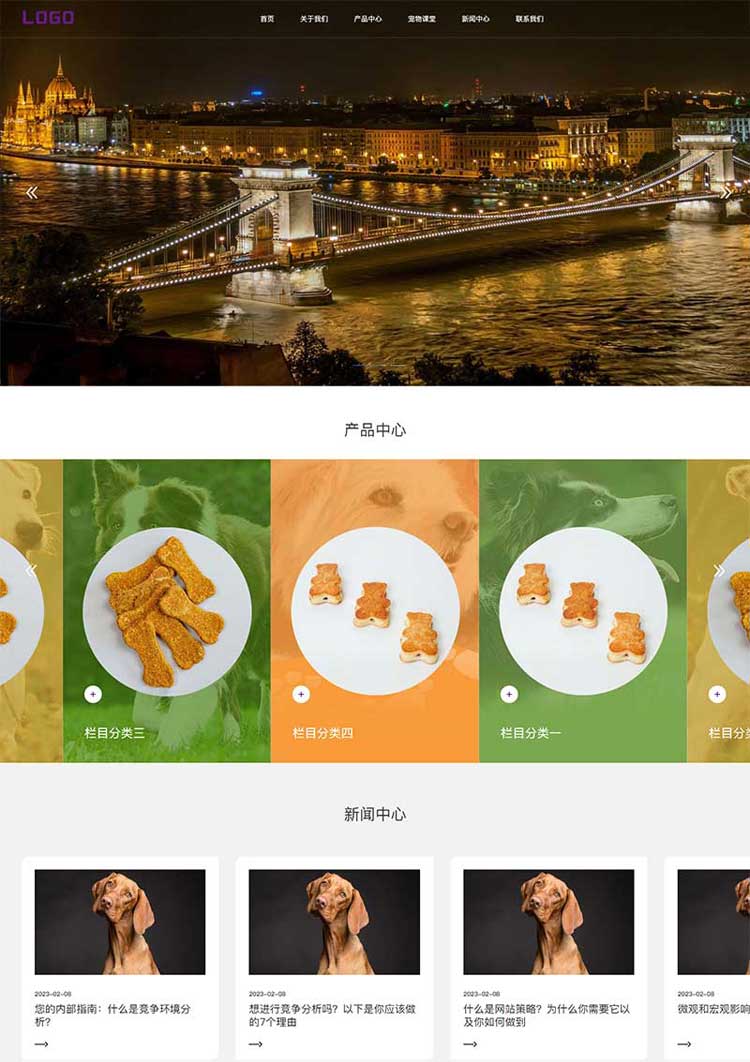Open the news 想进行竞争分析吗 article

(x=332, y=1016)
